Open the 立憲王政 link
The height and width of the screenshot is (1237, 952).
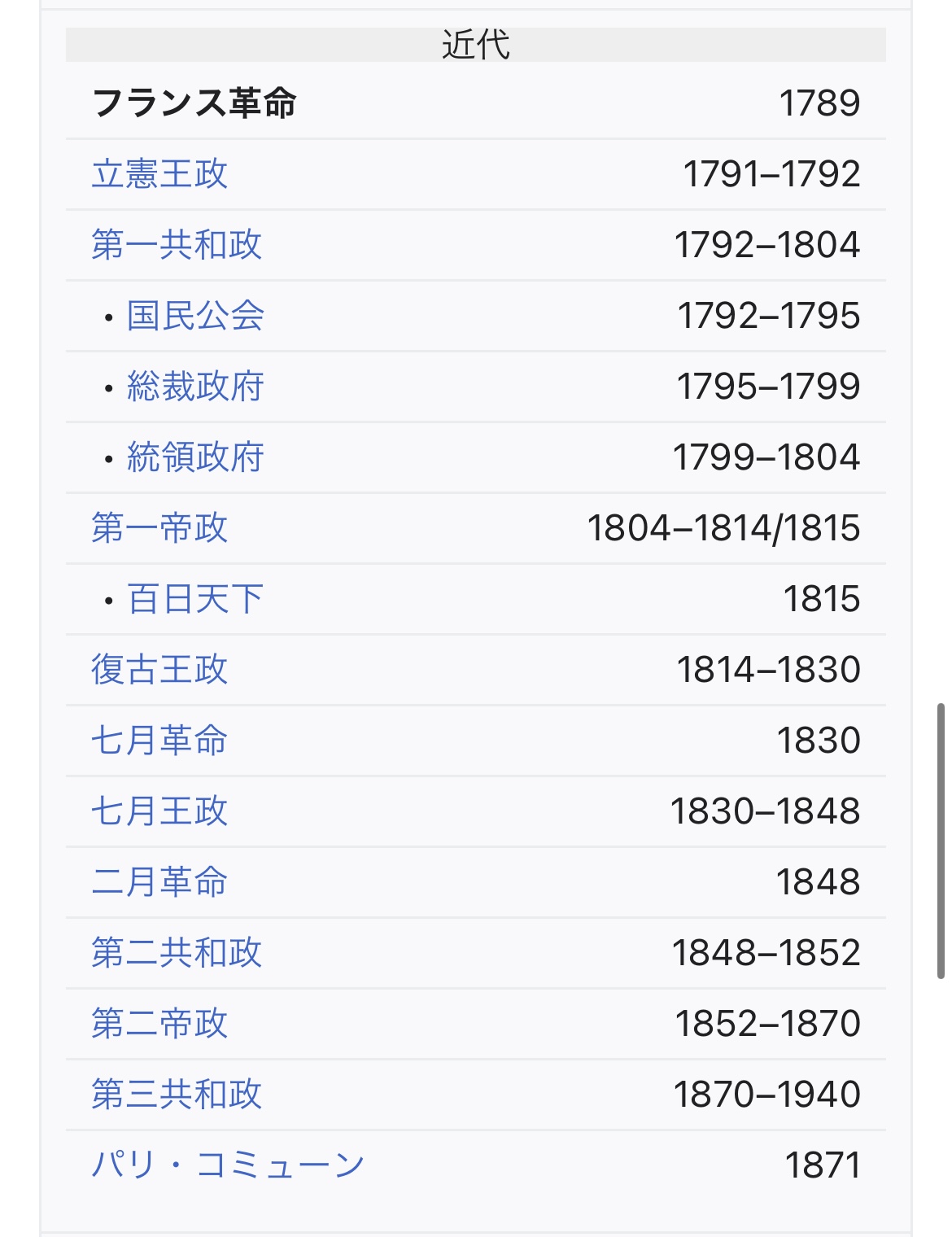click(x=159, y=174)
